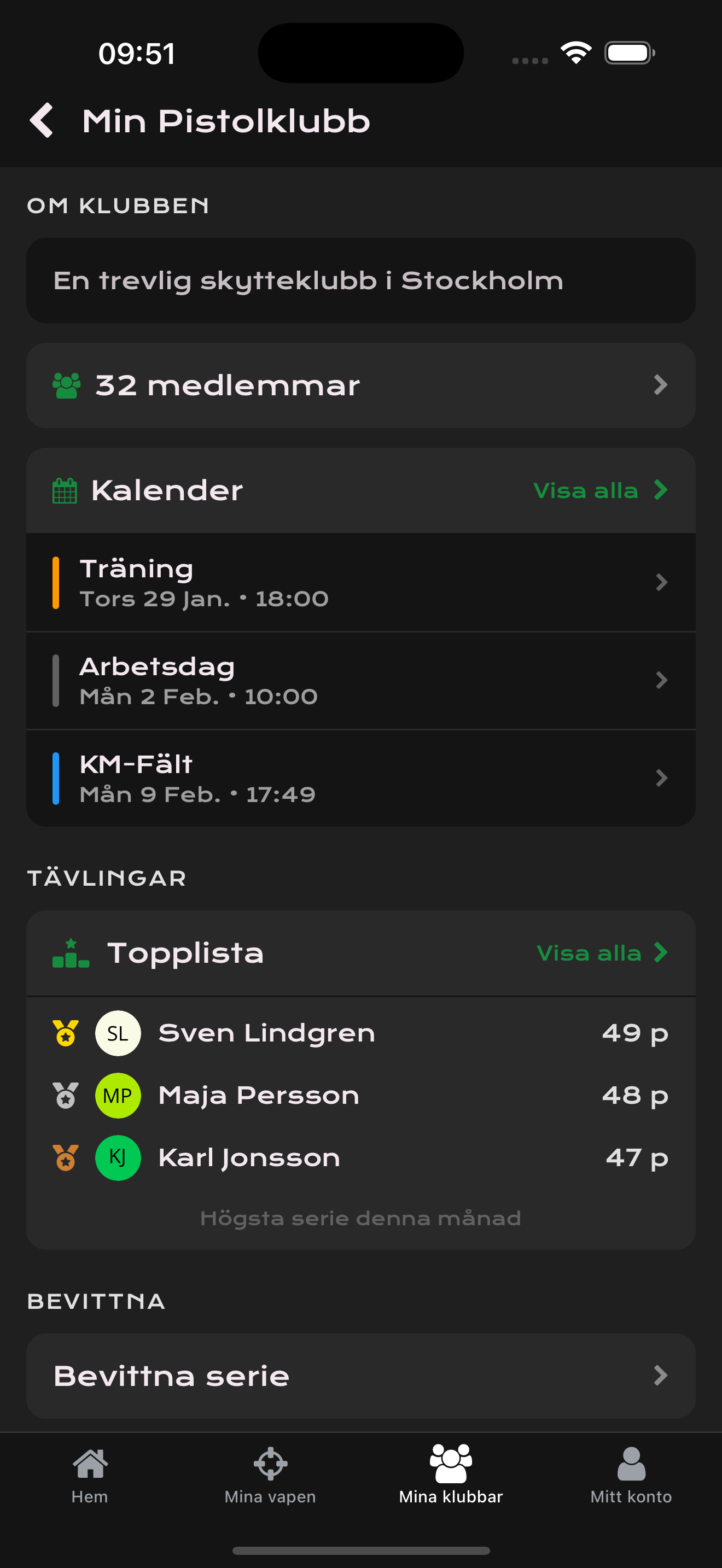This screenshot has width=722, height=1568.
Task: Go to the Mitt konto tab
Action: 631,1475
